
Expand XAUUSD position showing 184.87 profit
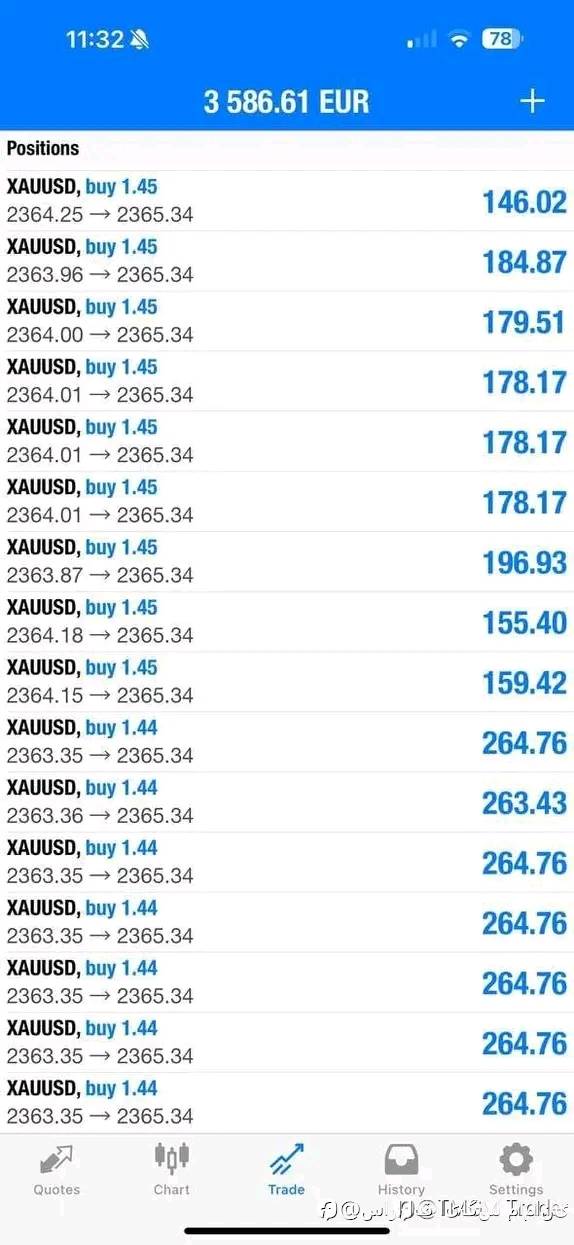point(287,261)
